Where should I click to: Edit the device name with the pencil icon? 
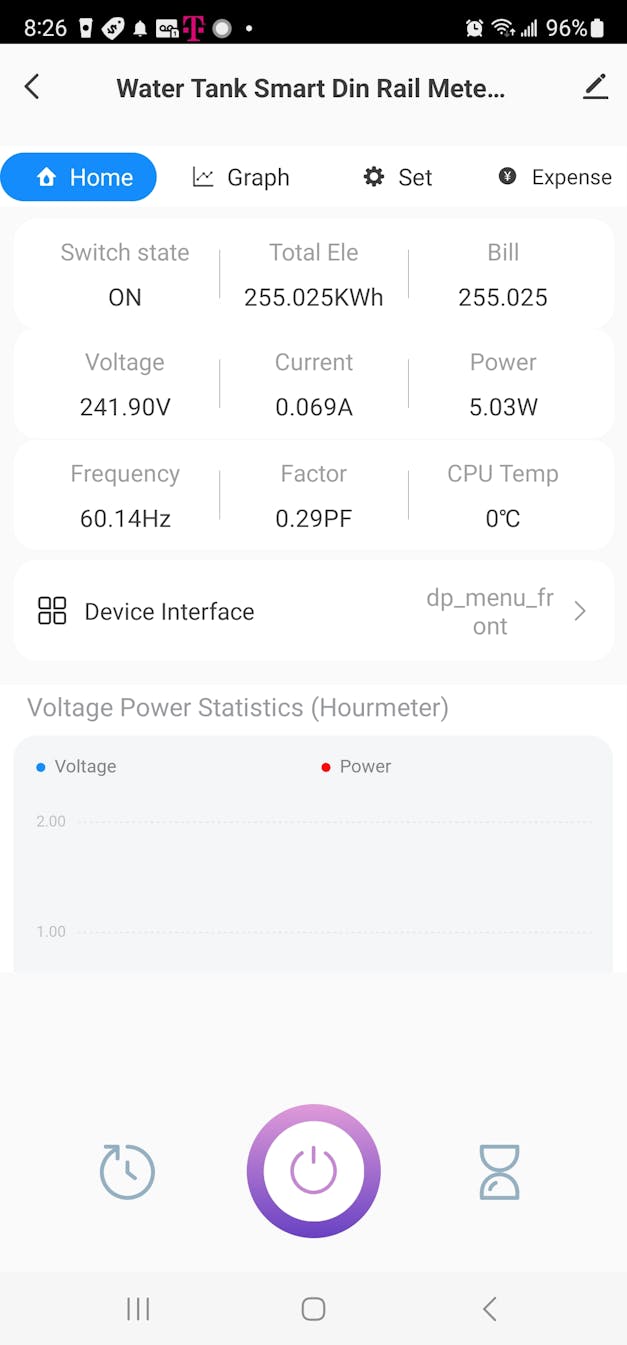tap(595, 87)
